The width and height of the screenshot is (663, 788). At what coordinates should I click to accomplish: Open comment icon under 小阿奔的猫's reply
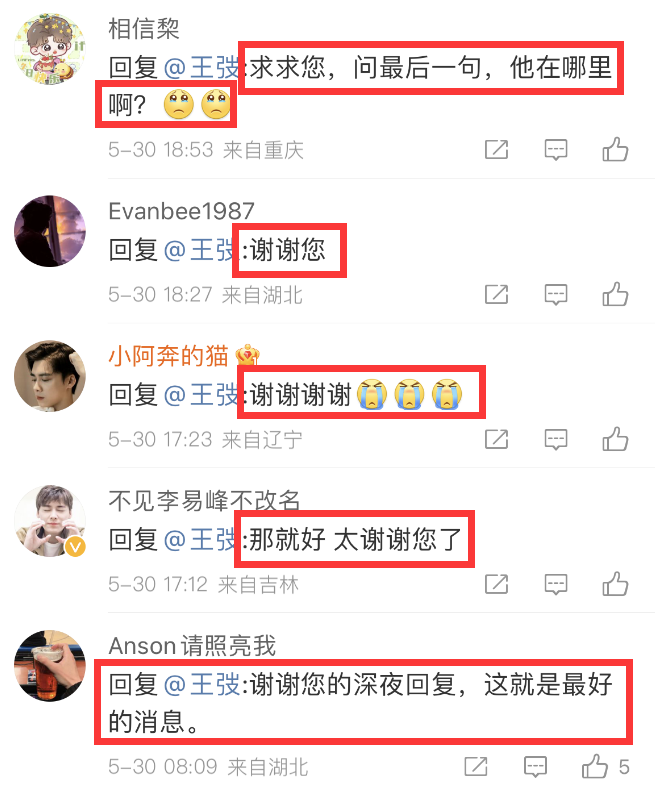point(556,439)
